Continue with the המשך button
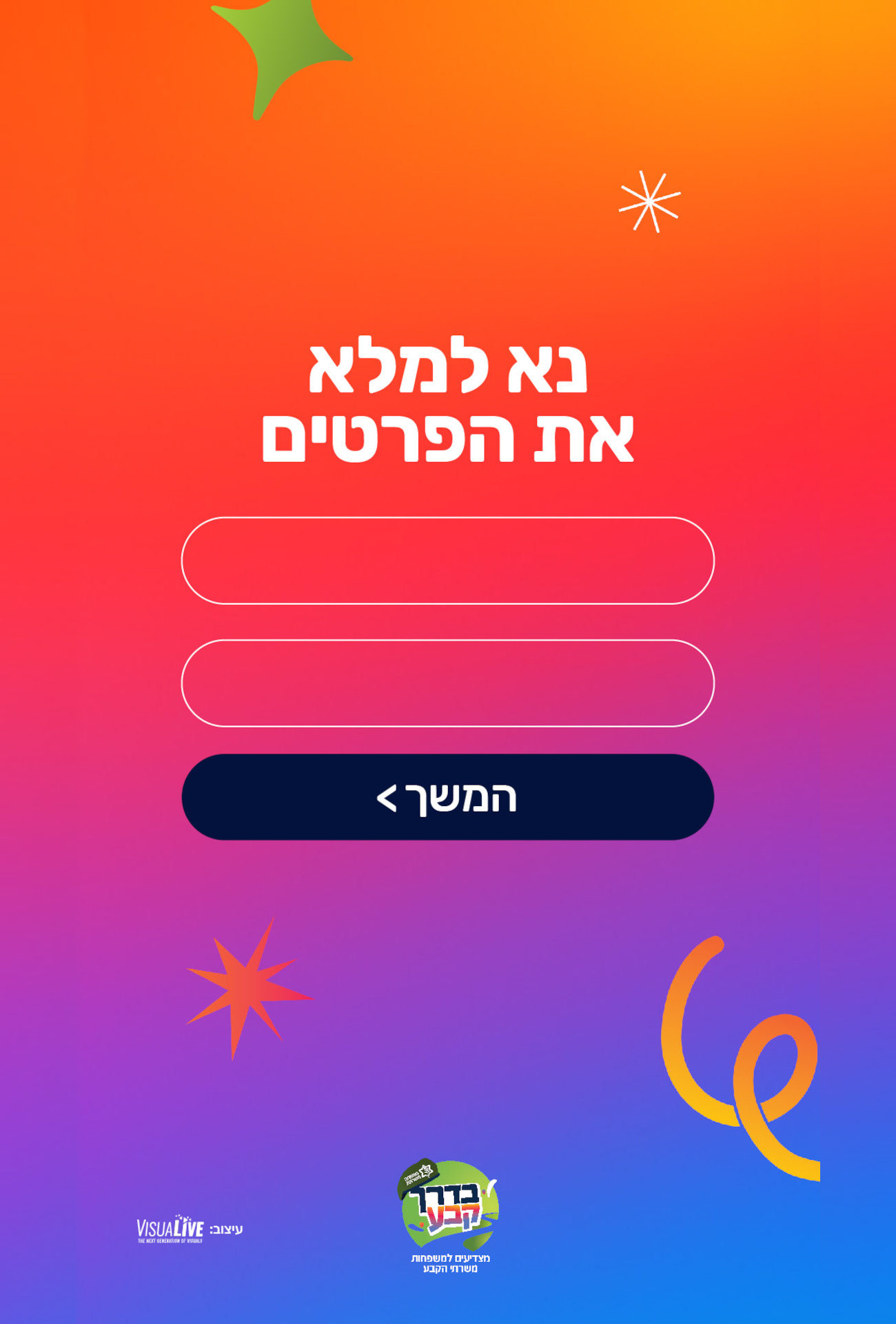 point(447,797)
